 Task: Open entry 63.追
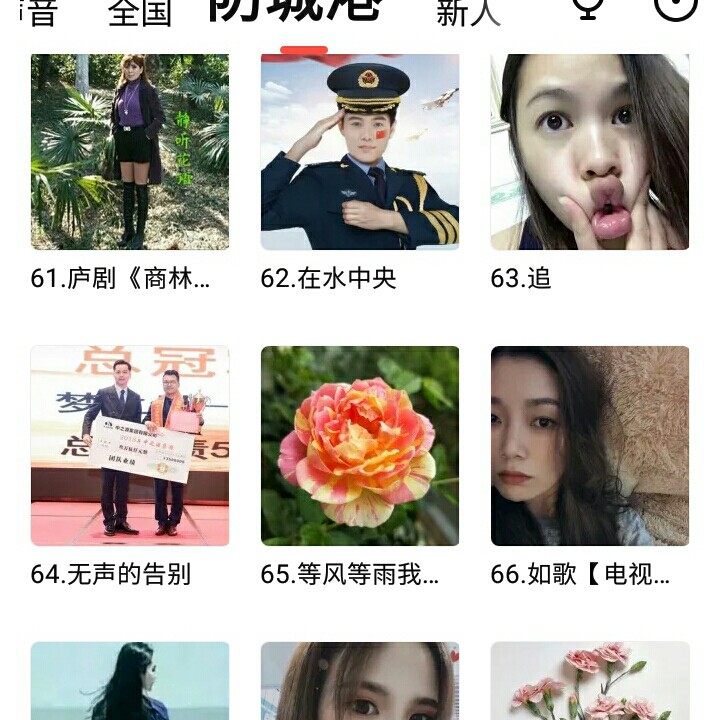590,152
